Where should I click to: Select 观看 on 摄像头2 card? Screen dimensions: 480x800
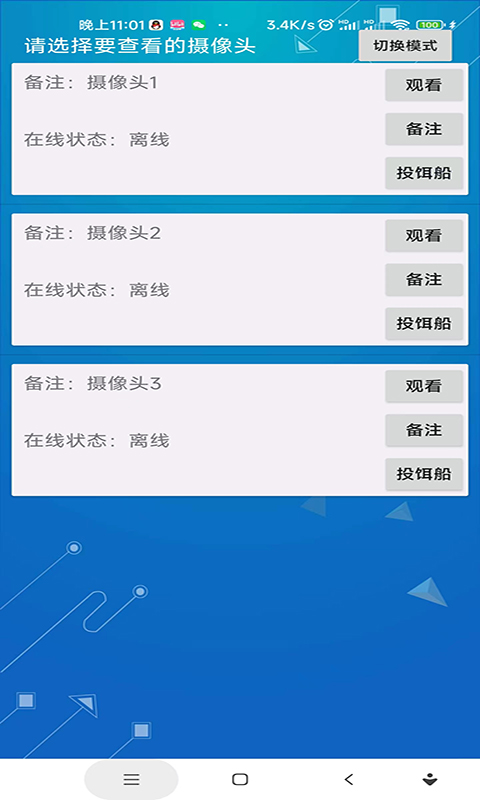point(424,235)
